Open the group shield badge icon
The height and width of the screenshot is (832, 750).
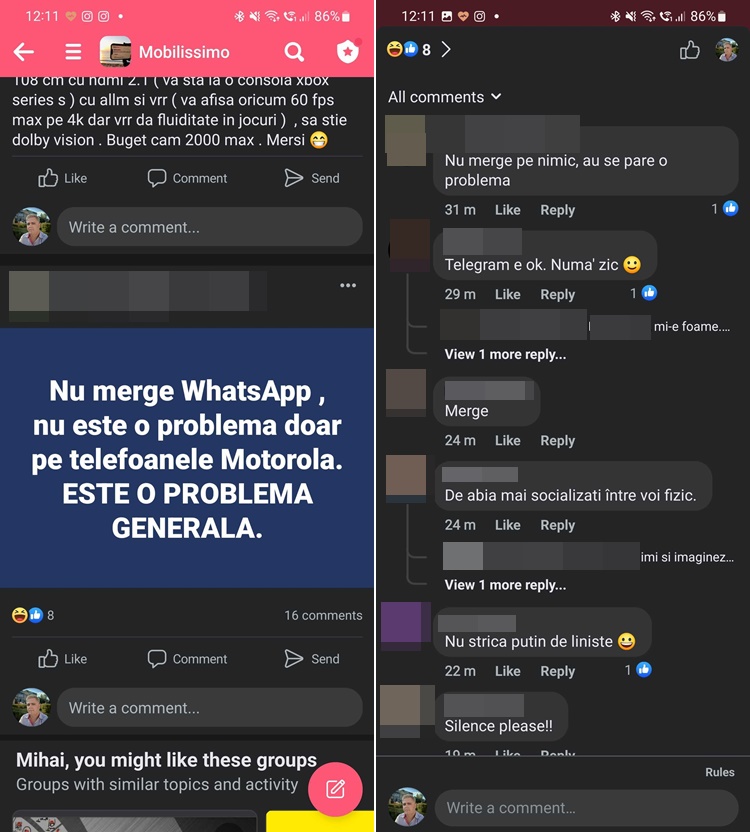point(347,52)
